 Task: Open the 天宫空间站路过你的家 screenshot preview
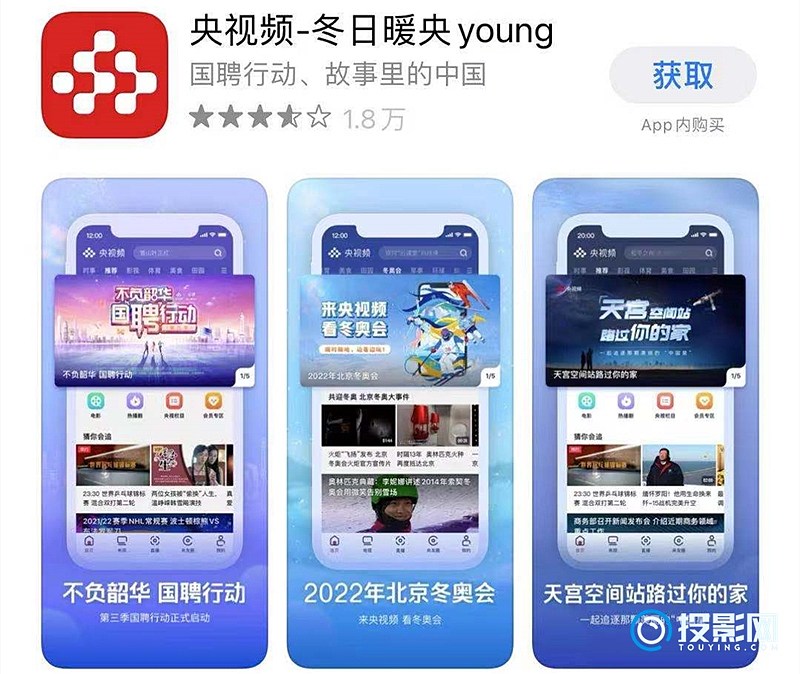pos(645,420)
